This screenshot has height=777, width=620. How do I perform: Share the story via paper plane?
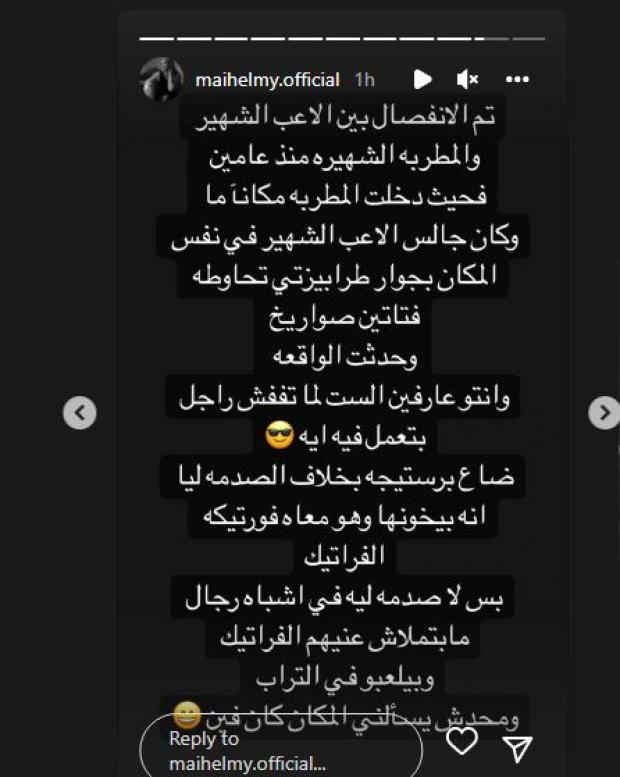tap(517, 747)
